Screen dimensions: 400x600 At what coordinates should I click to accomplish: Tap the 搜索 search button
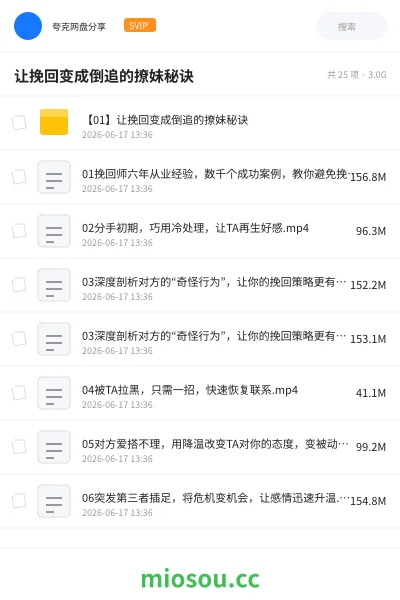tap(351, 26)
